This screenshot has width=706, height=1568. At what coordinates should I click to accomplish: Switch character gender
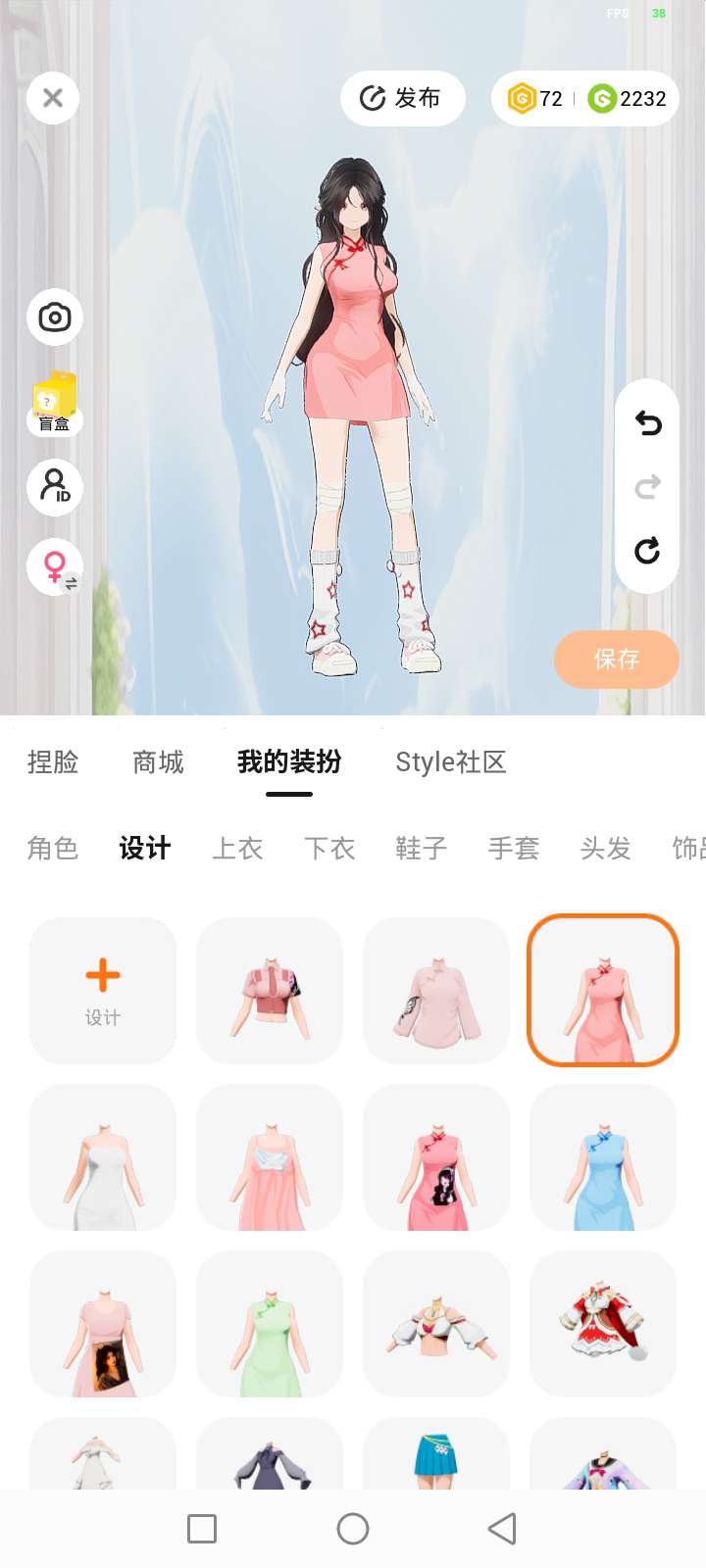point(55,567)
